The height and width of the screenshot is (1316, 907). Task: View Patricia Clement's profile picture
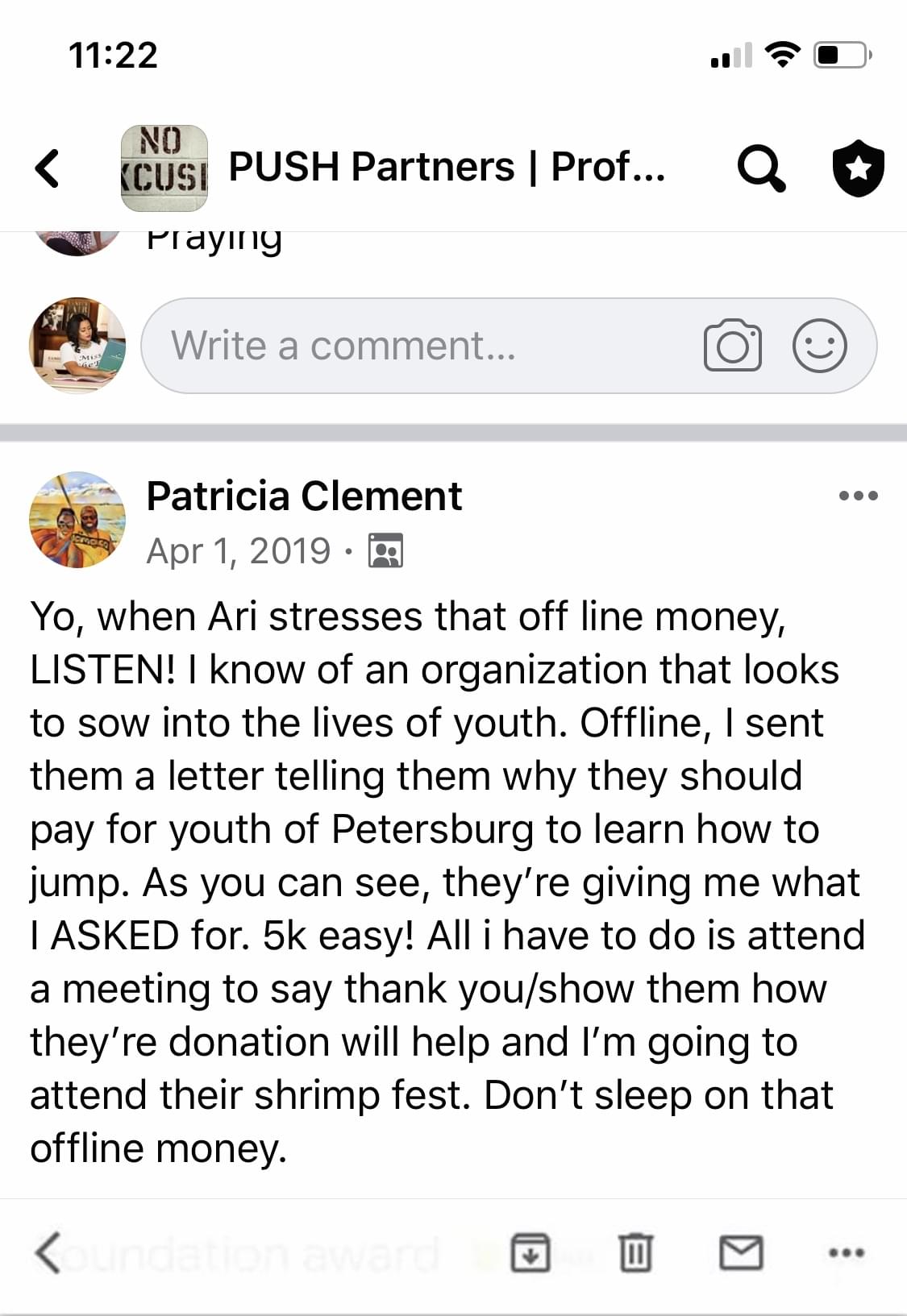click(x=77, y=520)
